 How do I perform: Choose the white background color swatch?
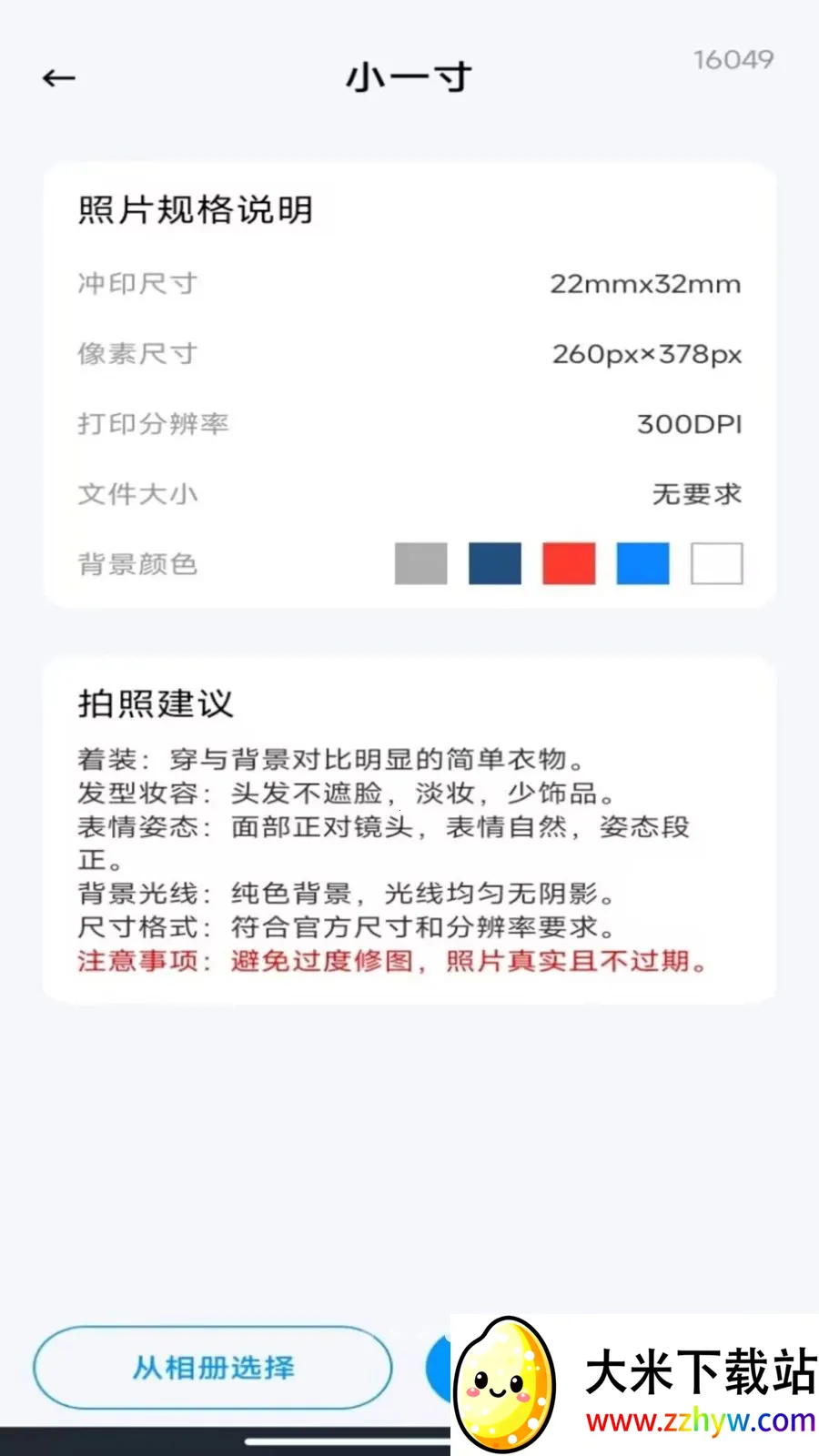coord(715,563)
